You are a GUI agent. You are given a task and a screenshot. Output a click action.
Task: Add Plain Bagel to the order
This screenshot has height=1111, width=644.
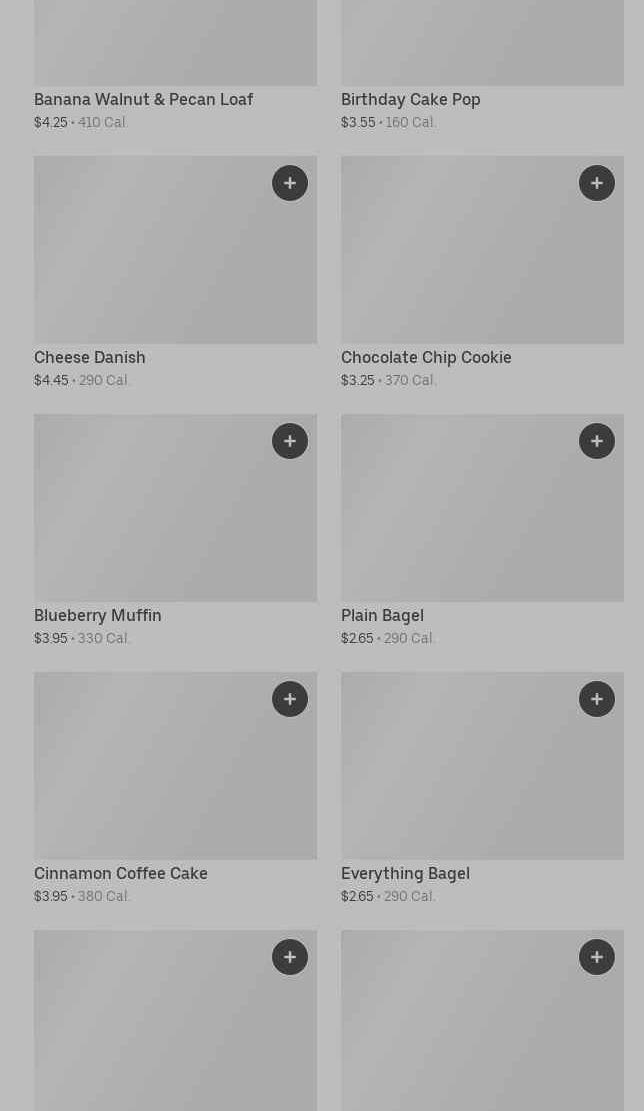click(597, 441)
